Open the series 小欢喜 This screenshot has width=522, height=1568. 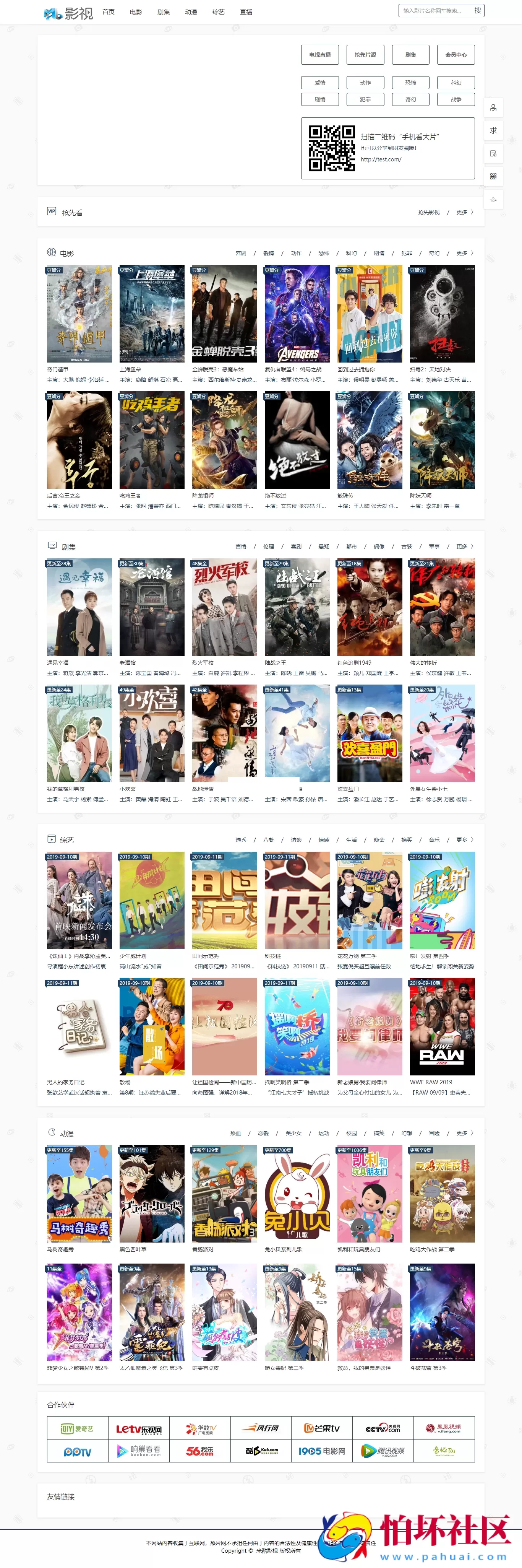[x=151, y=733]
